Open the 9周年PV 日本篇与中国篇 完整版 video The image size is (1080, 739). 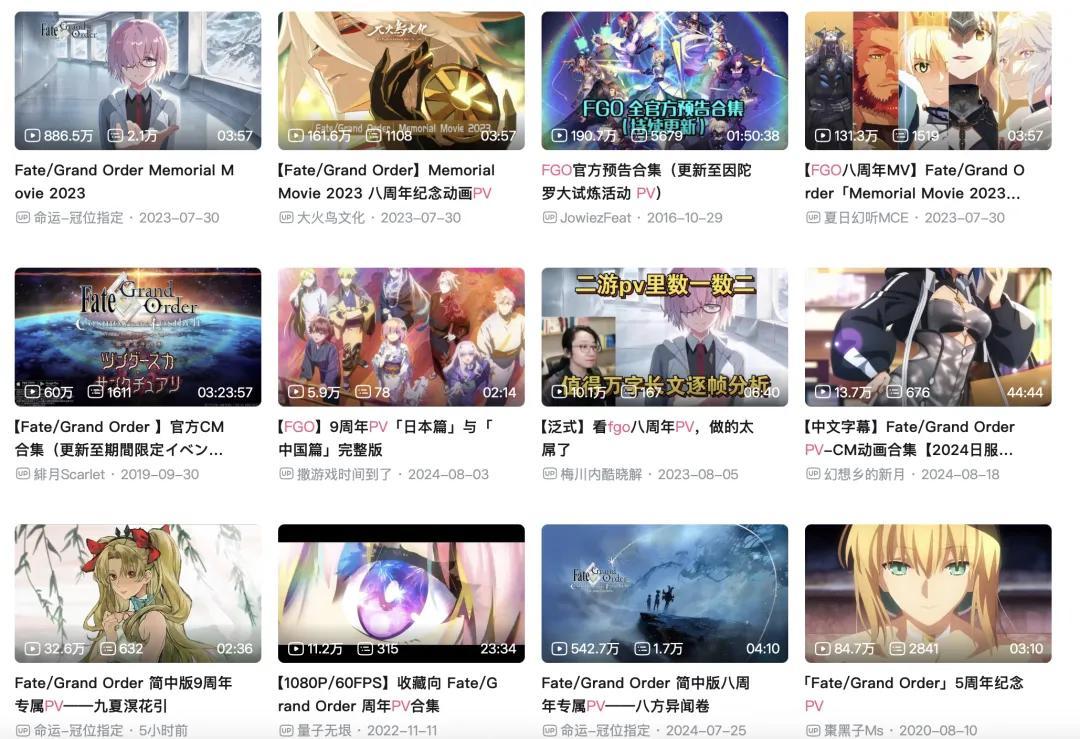[400, 336]
